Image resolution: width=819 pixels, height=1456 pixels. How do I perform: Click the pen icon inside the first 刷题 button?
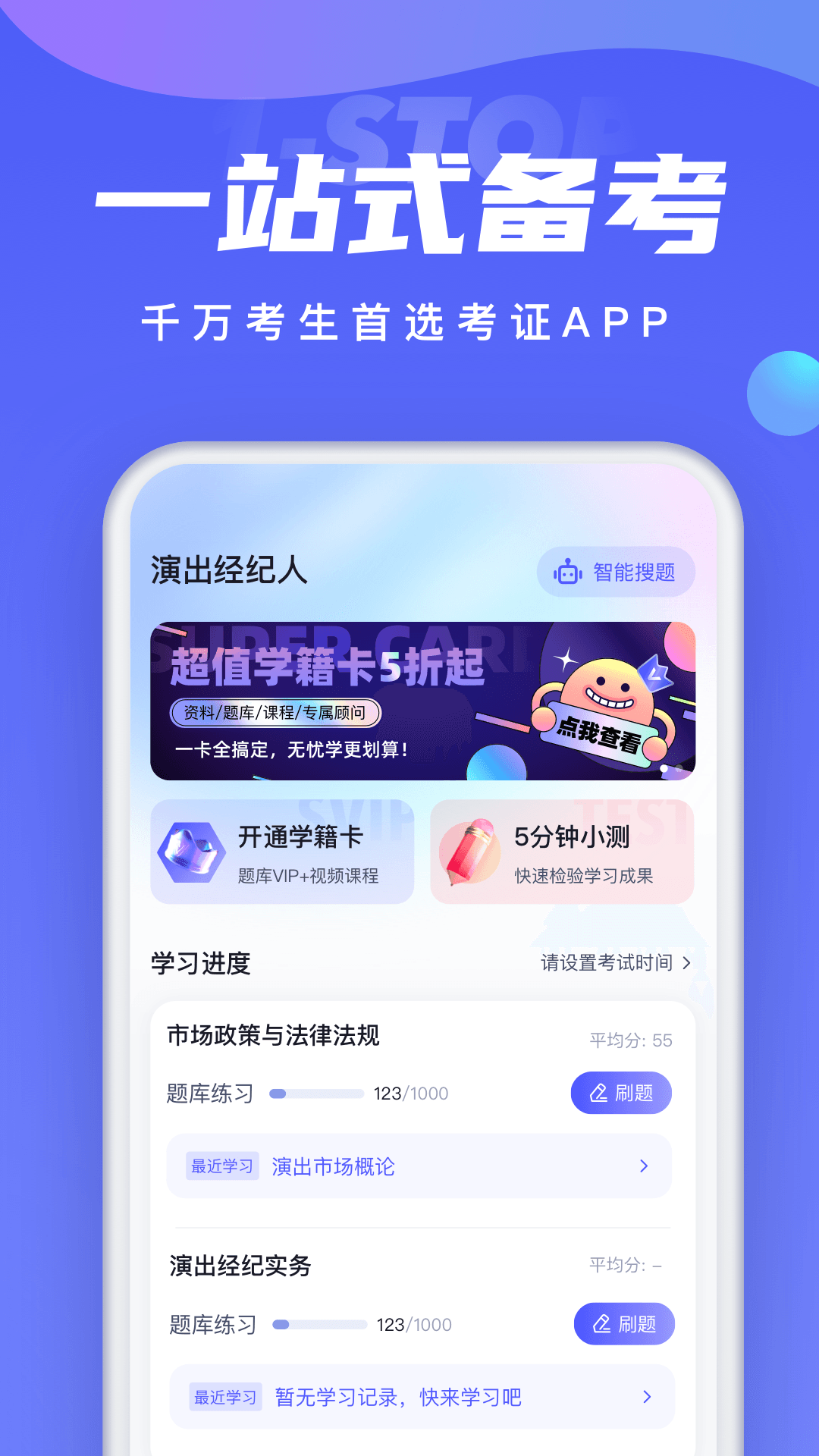pyautogui.click(x=598, y=1093)
